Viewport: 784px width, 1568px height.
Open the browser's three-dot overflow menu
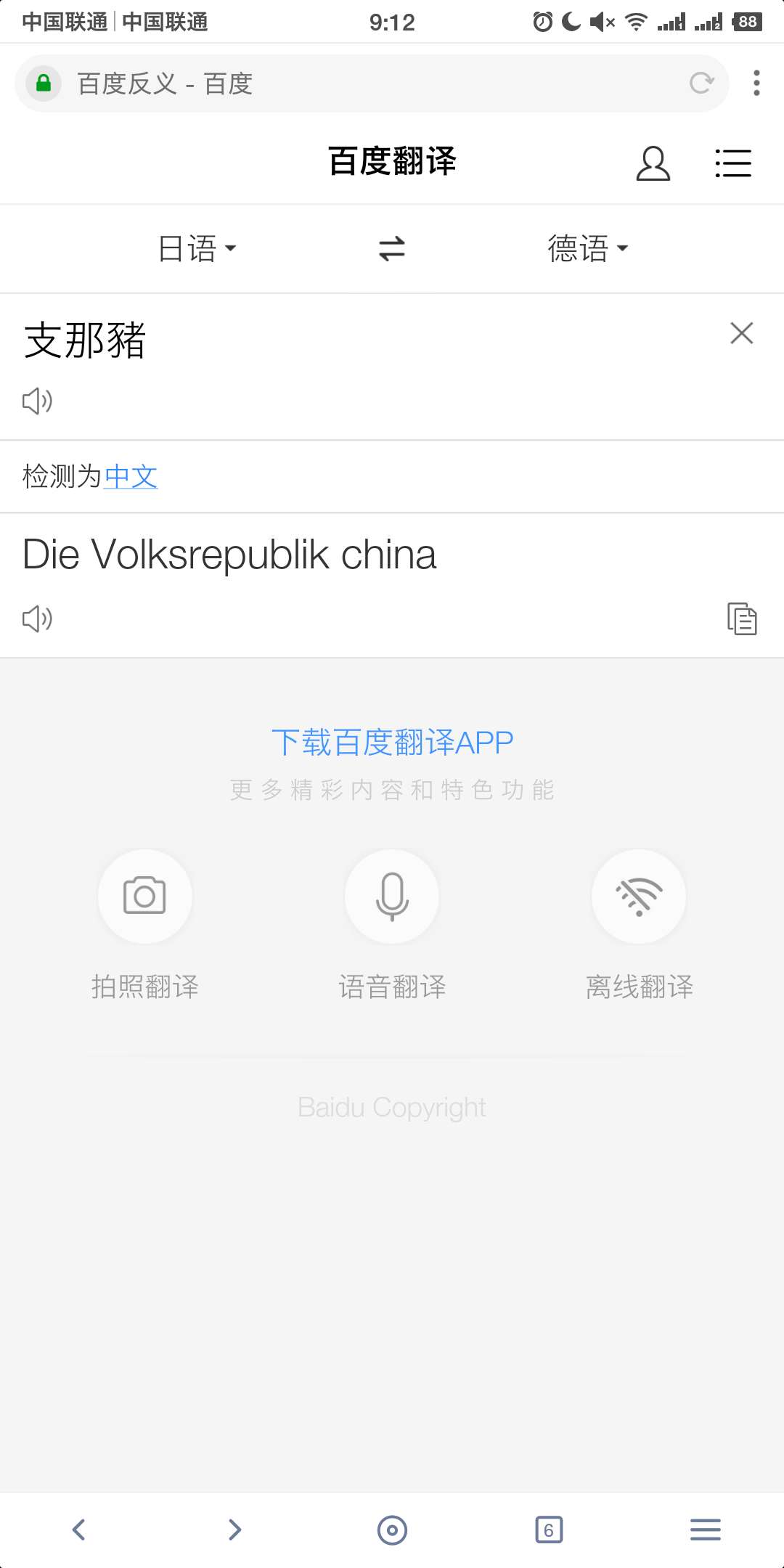[756, 83]
